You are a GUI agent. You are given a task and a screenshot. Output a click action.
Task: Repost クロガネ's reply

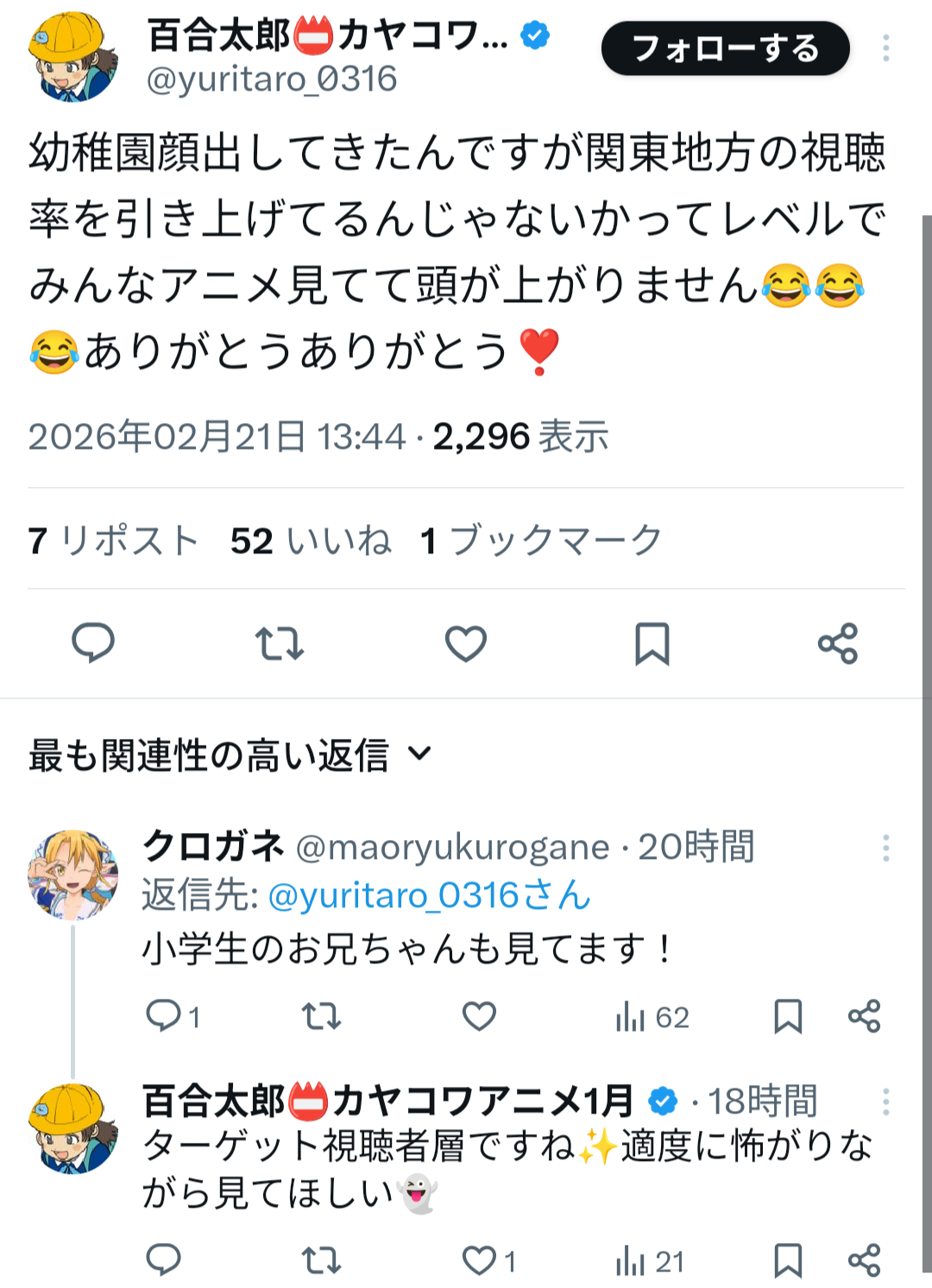point(321,1016)
